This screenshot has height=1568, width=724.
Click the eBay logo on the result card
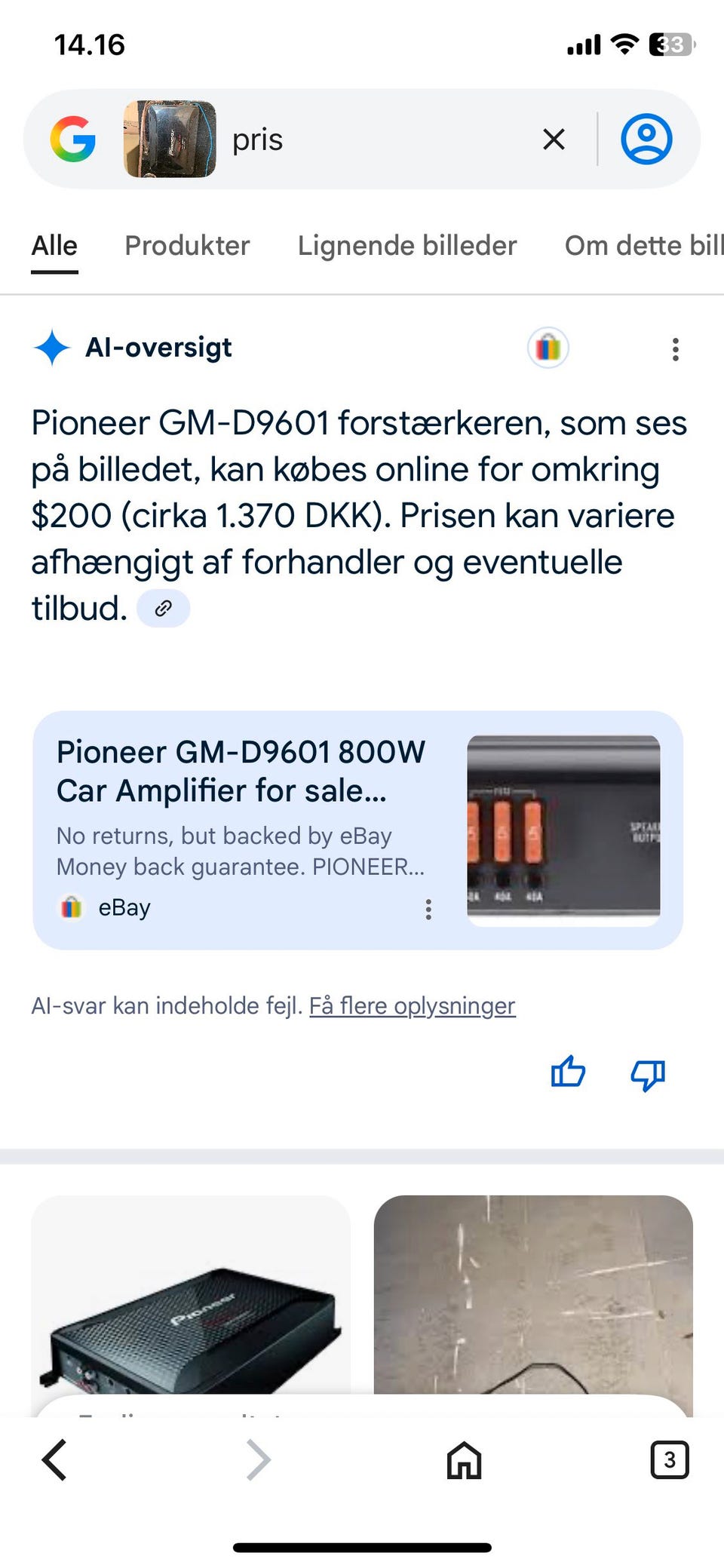tap(71, 907)
